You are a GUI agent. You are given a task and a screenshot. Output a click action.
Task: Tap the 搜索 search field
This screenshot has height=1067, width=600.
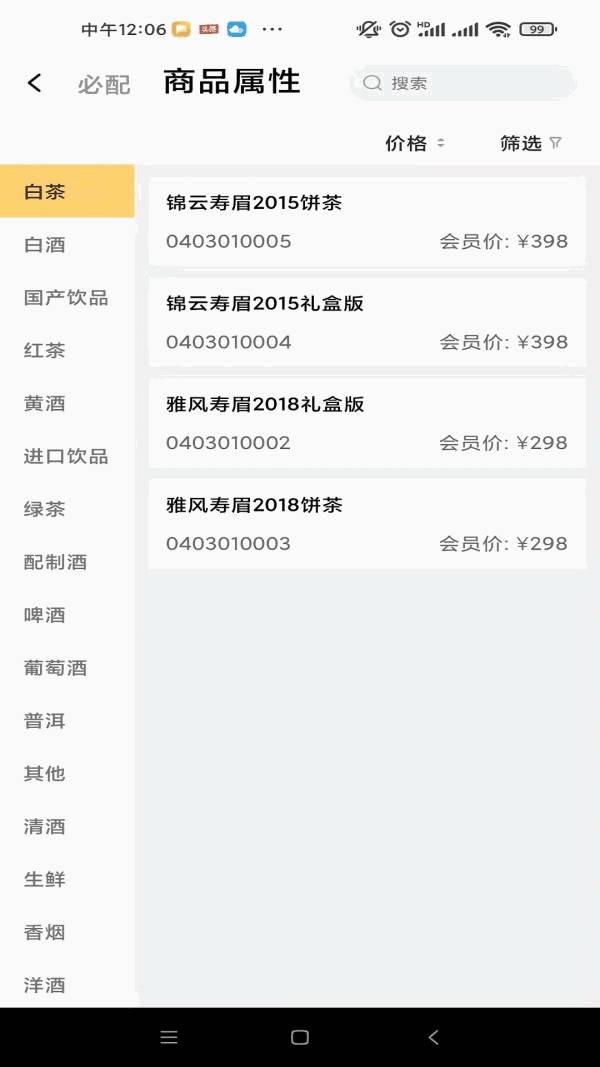(463, 83)
